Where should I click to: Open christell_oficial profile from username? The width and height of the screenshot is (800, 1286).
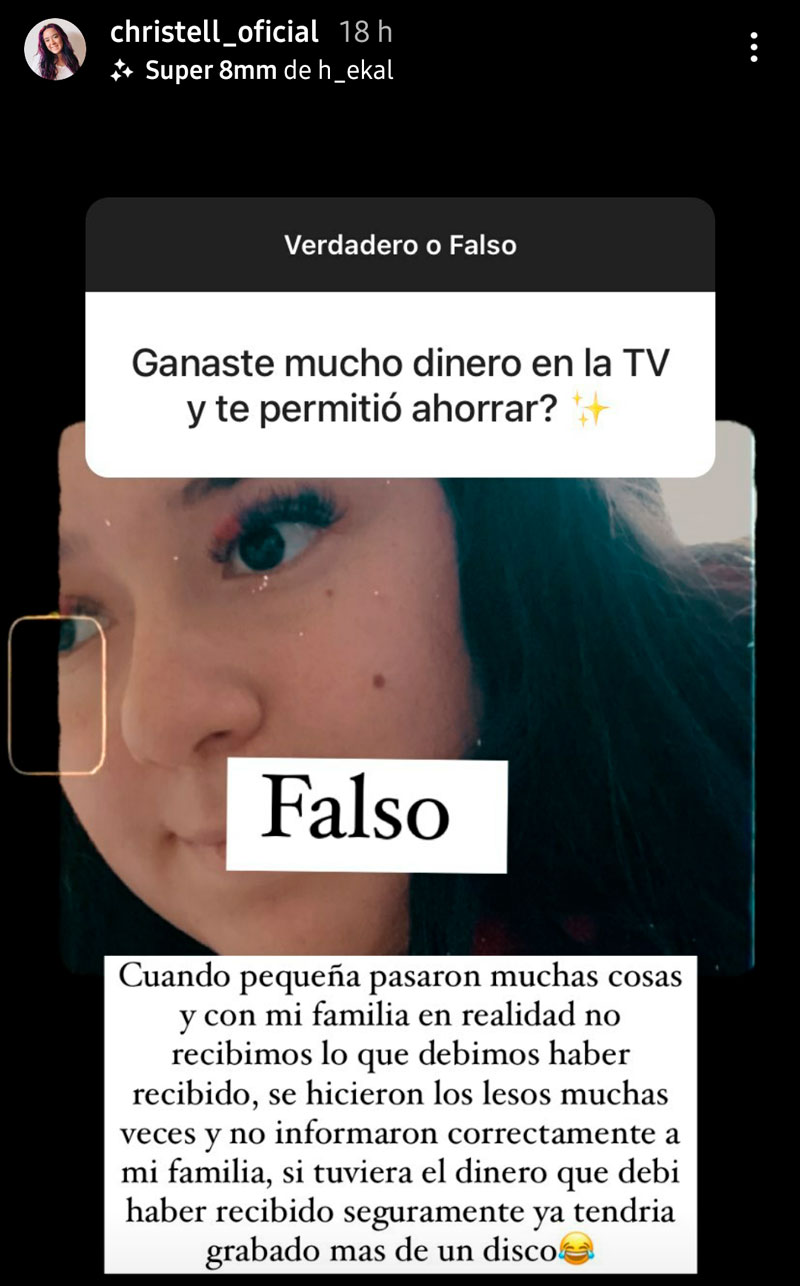pyautogui.click(x=214, y=32)
